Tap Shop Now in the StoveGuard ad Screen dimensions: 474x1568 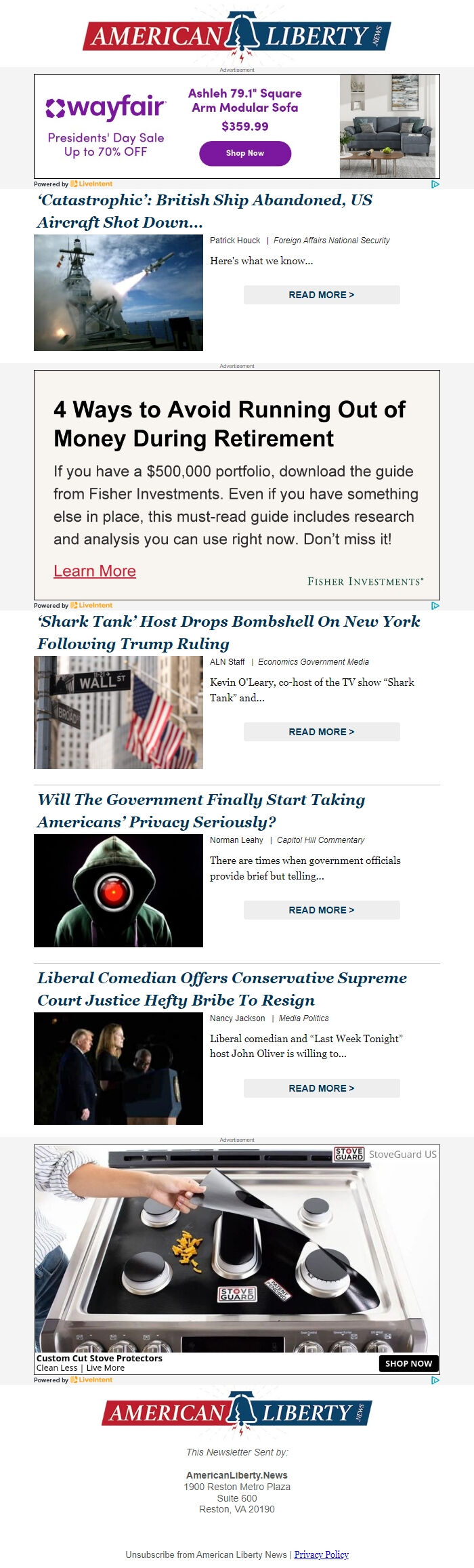coord(408,1363)
